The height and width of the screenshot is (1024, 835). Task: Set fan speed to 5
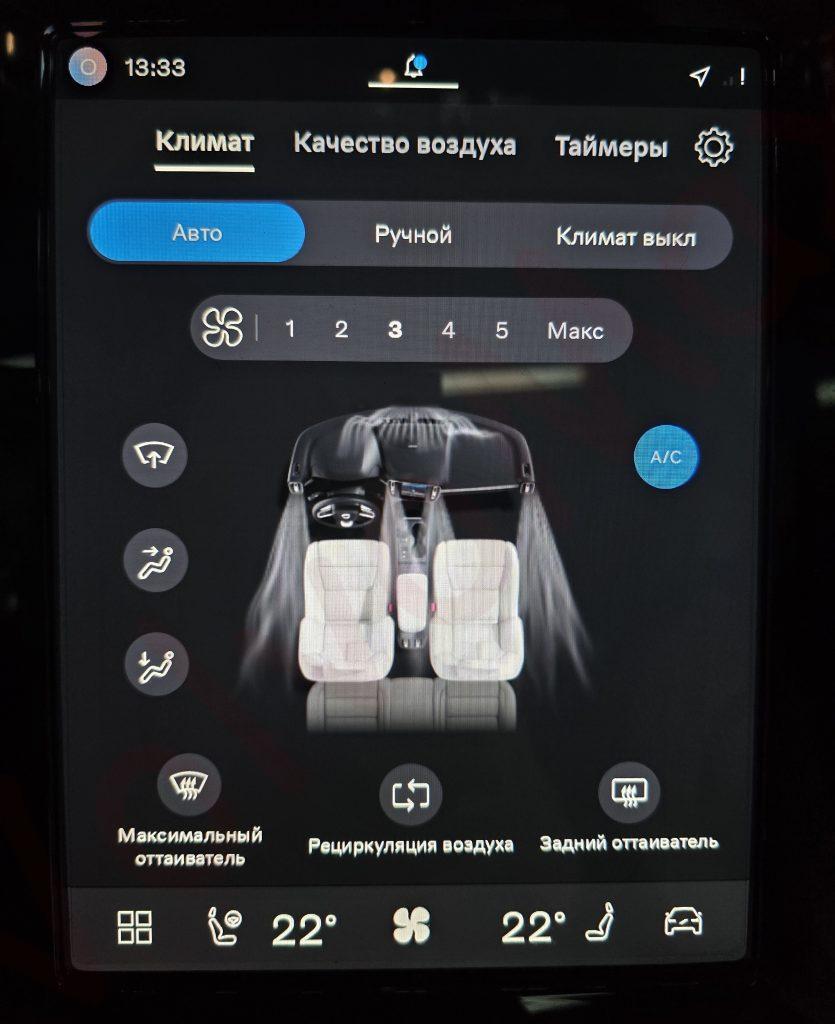[x=501, y=329]
